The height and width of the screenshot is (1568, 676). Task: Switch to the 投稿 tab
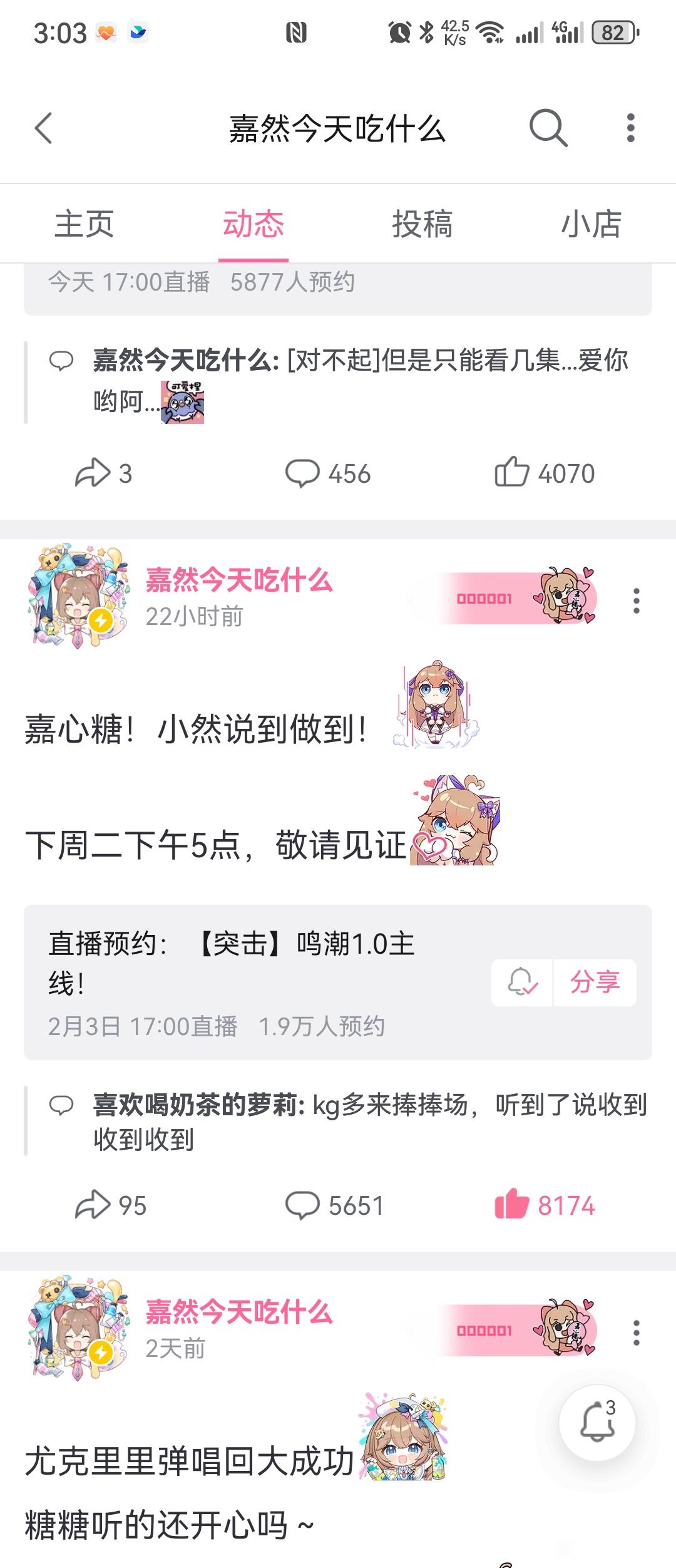[422, 224]
